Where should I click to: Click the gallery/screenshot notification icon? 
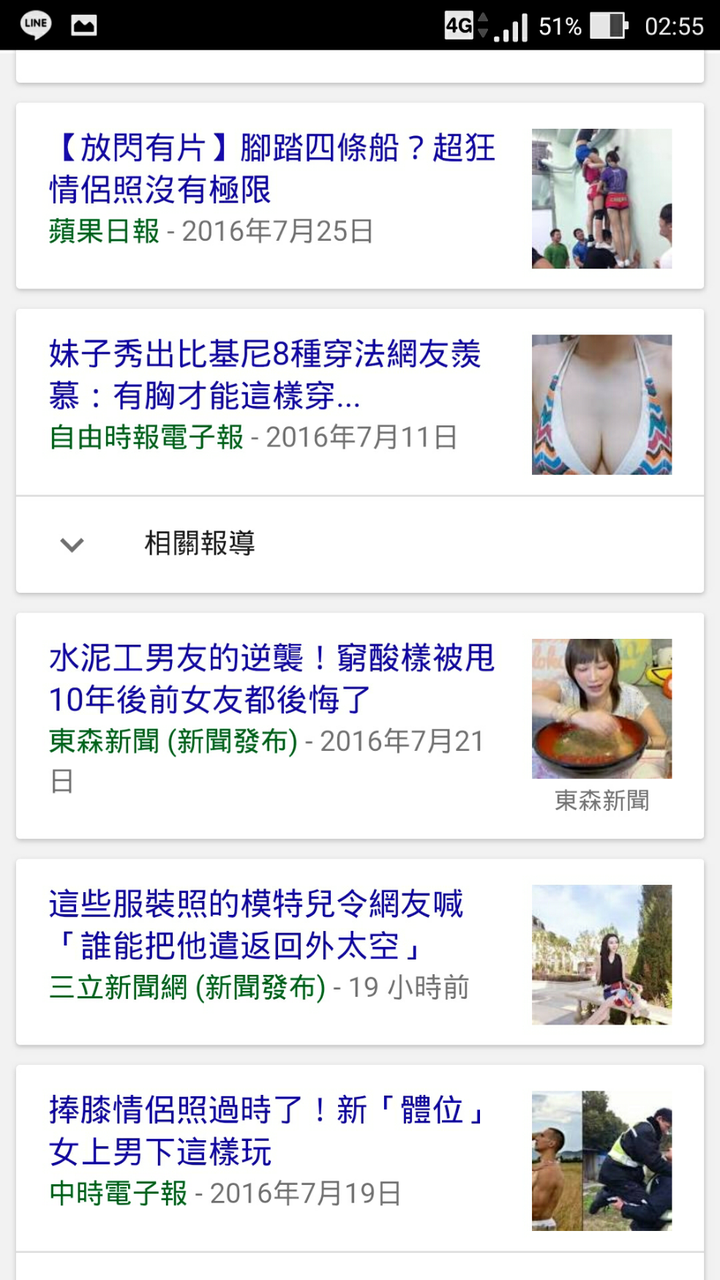point(84,22)
